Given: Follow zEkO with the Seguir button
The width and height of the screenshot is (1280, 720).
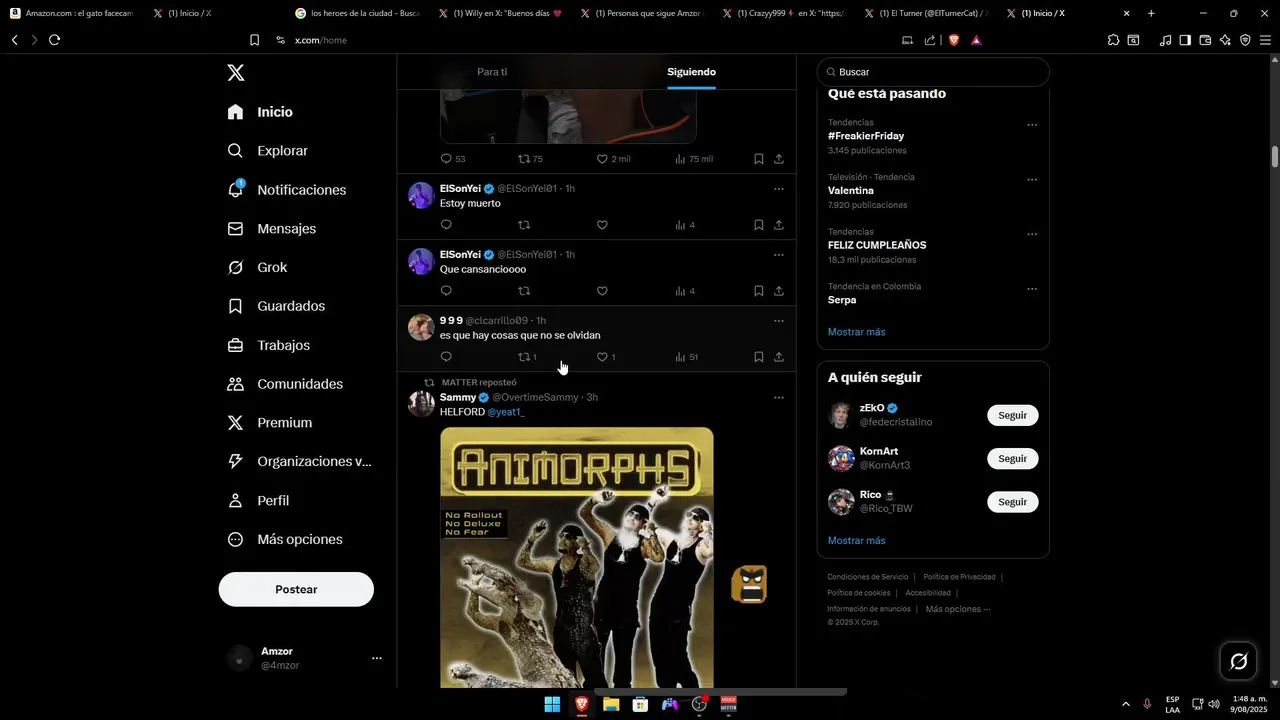Looking at the screenshot, I should [1012, 415].
